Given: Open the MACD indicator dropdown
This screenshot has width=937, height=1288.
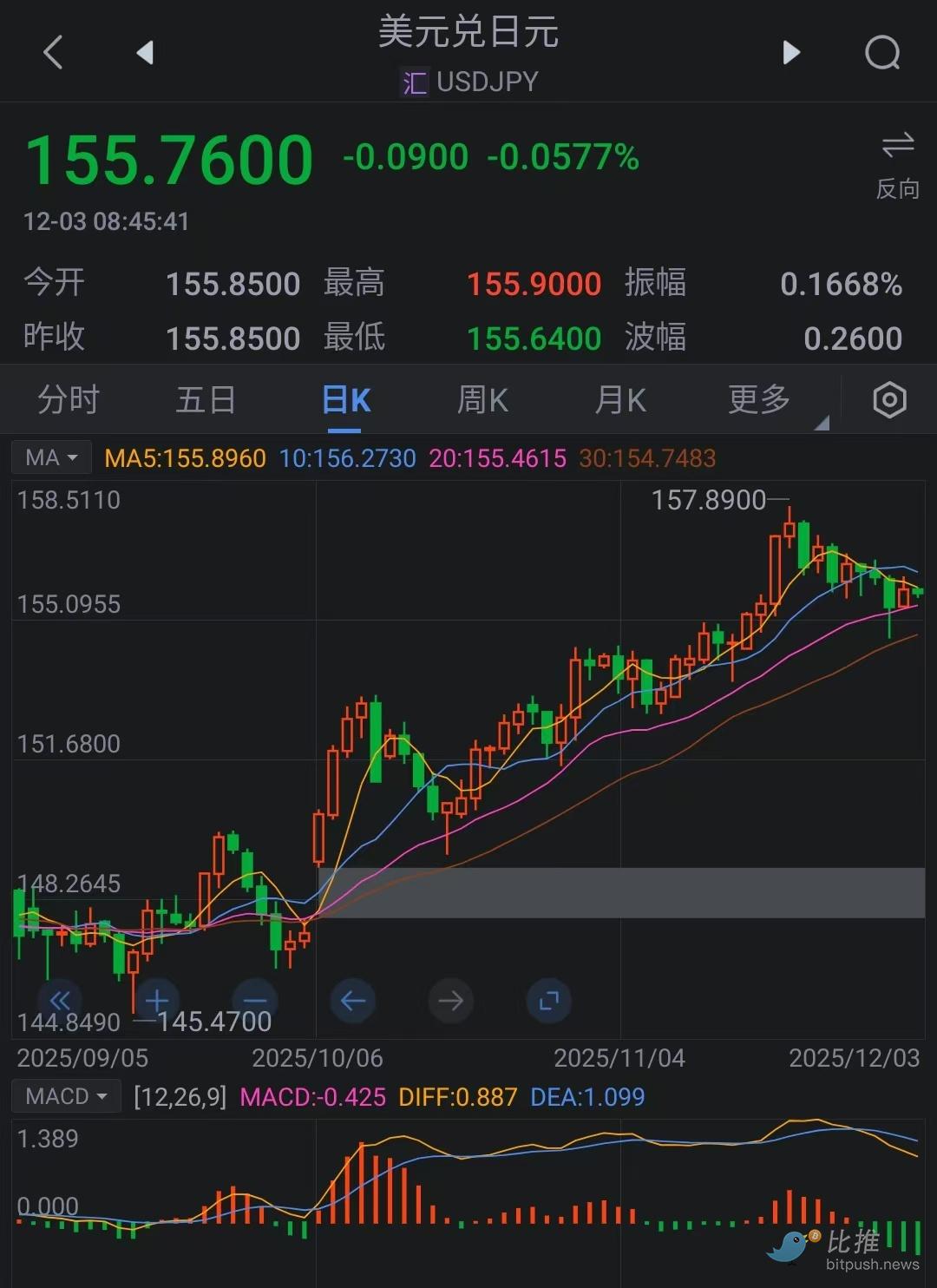Looking at the screenshot, I should click(x=67, y=1096).
